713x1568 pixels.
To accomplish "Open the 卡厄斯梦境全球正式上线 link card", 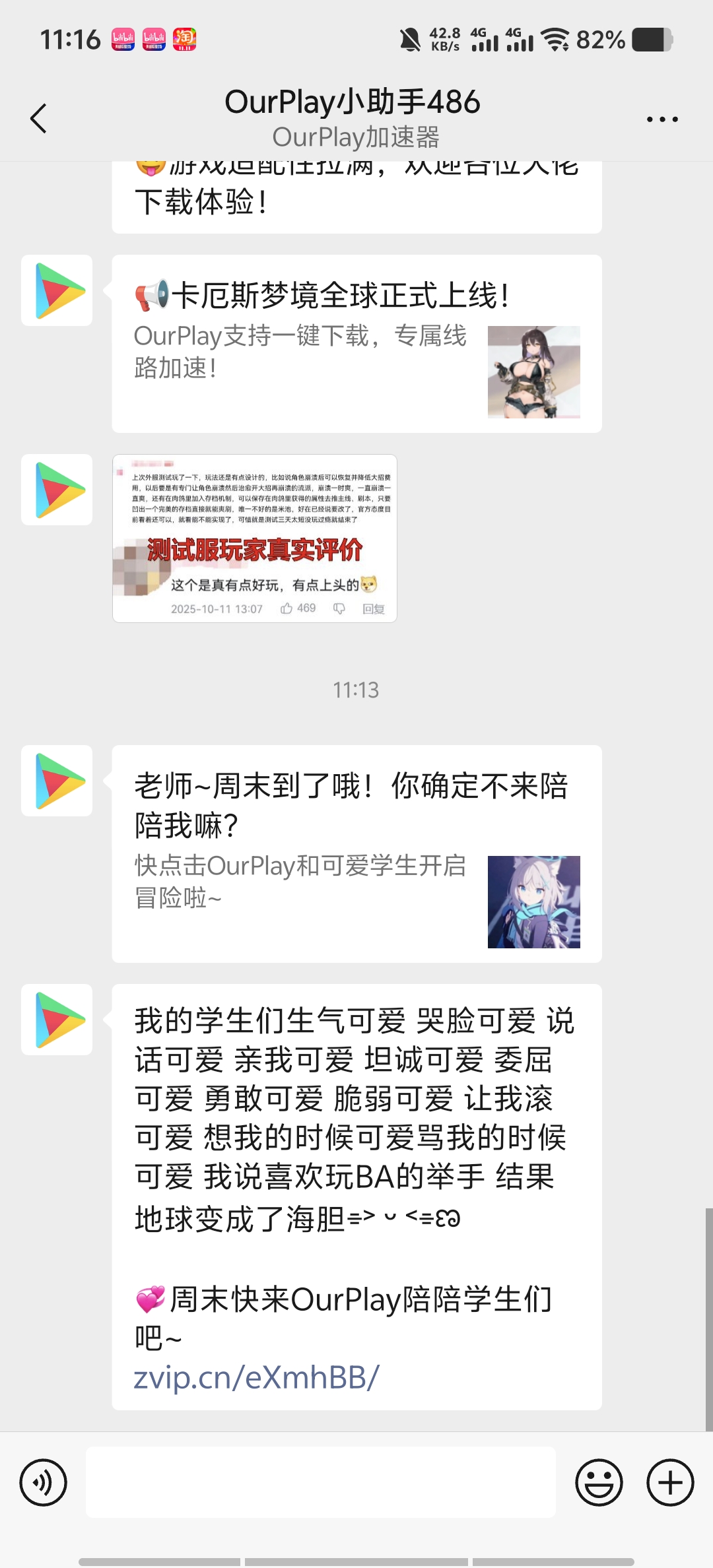I will pos(356,343).
